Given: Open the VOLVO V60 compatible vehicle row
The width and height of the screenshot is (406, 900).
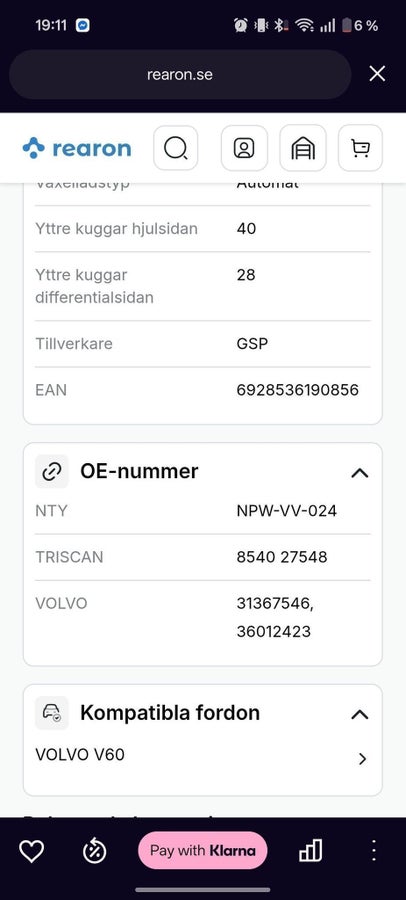Looking at the screenshot, I should pos(202,758).
